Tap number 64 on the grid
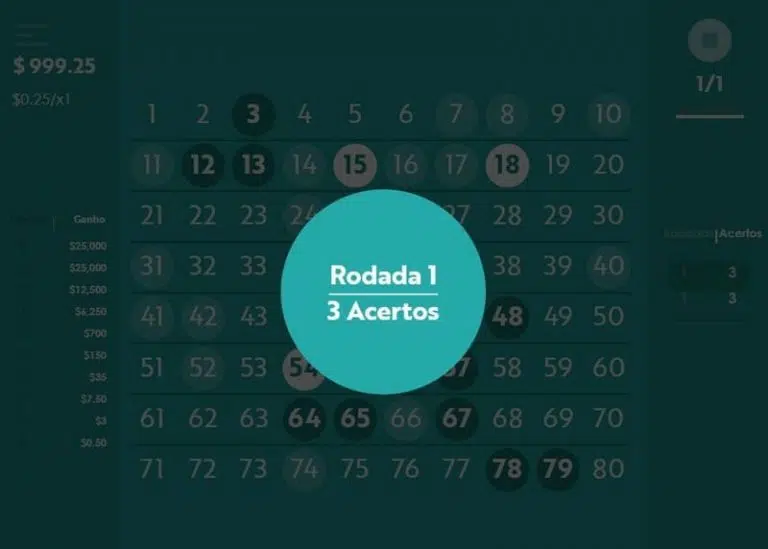This screenshot has height=549, width=768. (304, 418)
